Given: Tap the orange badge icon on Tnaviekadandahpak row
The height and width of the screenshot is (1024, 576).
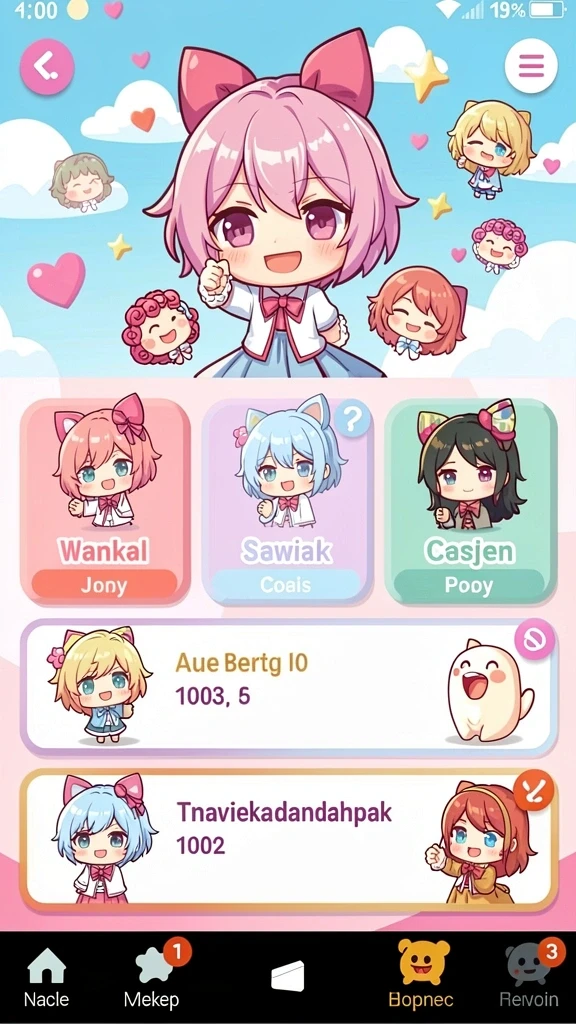Looking at the screenshot, I should 534,791.
